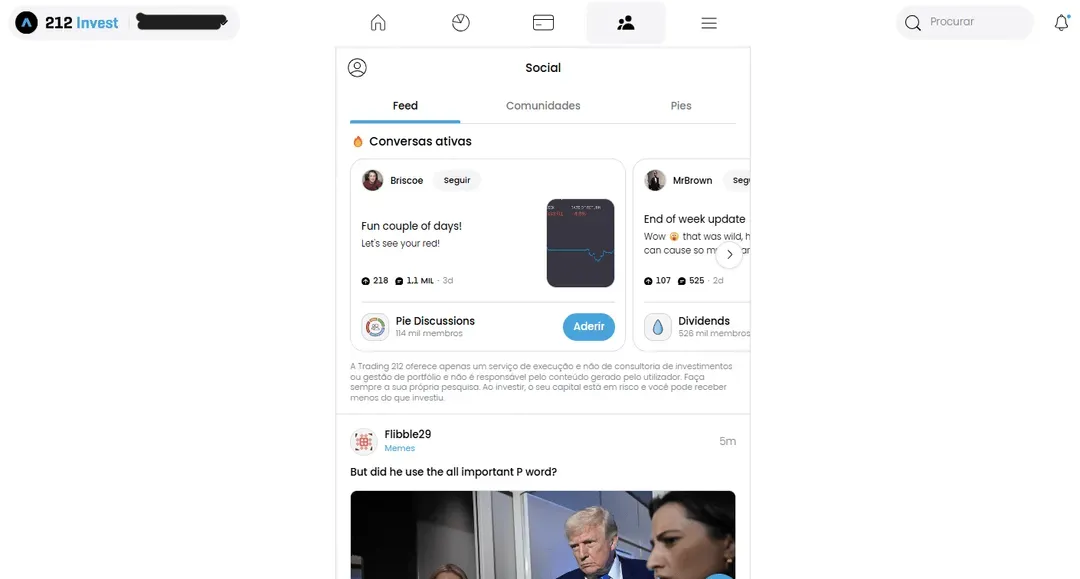Switch to the Pies tab
The width and height of the screenshot is (1080, 579).
click(x=681, y=106)
